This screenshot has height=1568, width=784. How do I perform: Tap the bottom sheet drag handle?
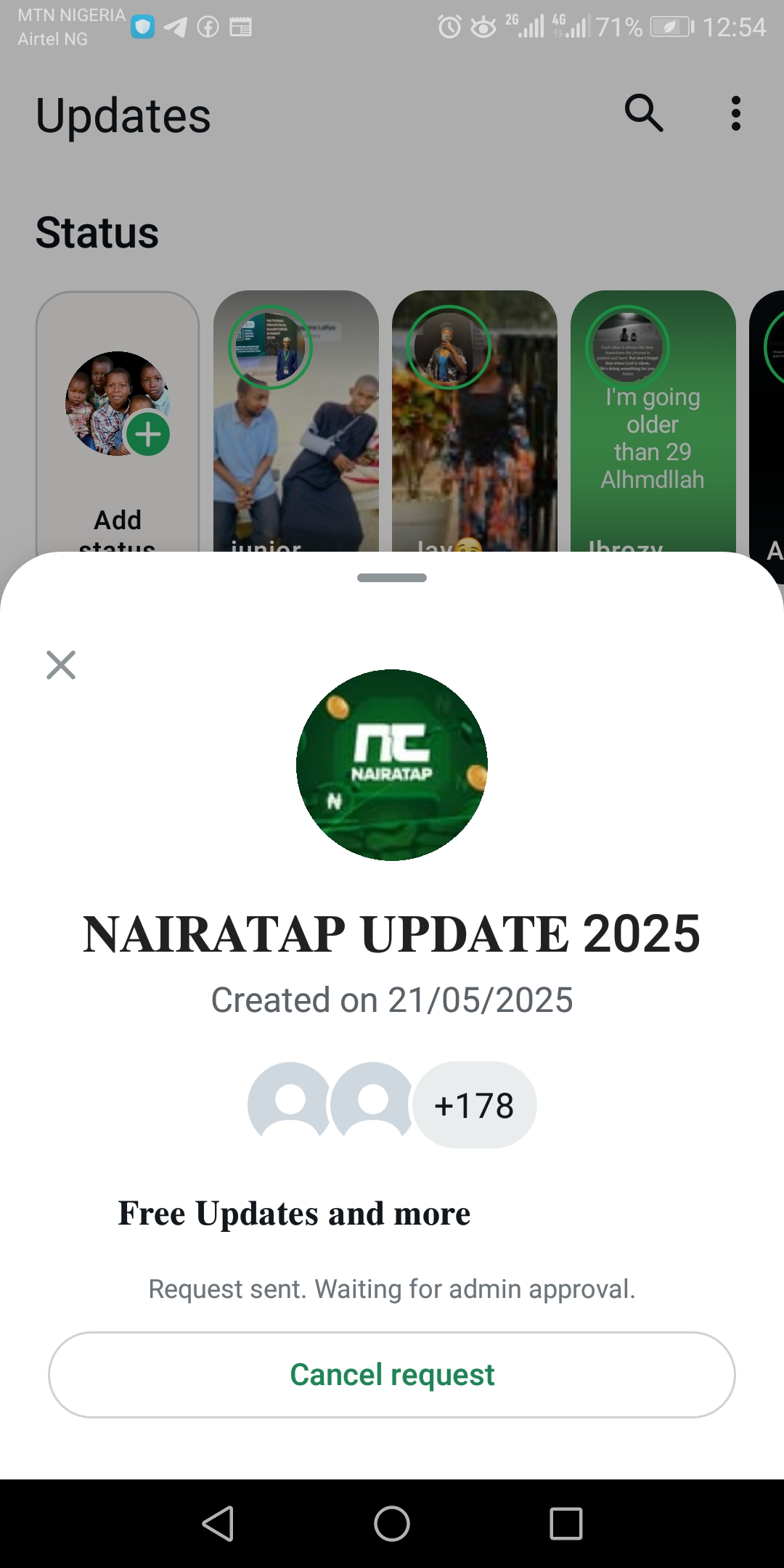(x=392, y=578)
